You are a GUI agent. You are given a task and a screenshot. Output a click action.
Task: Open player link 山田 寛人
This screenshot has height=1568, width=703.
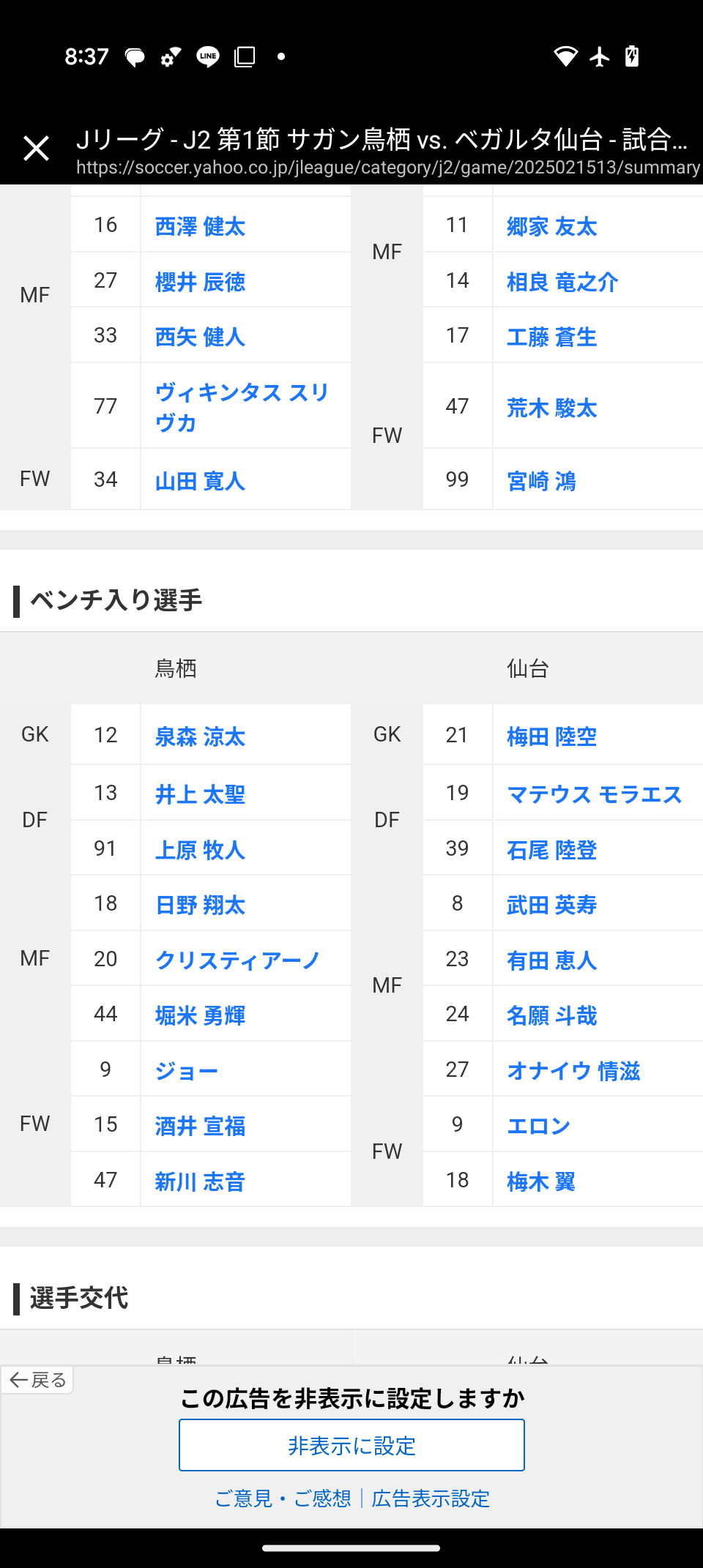(200, 481)
